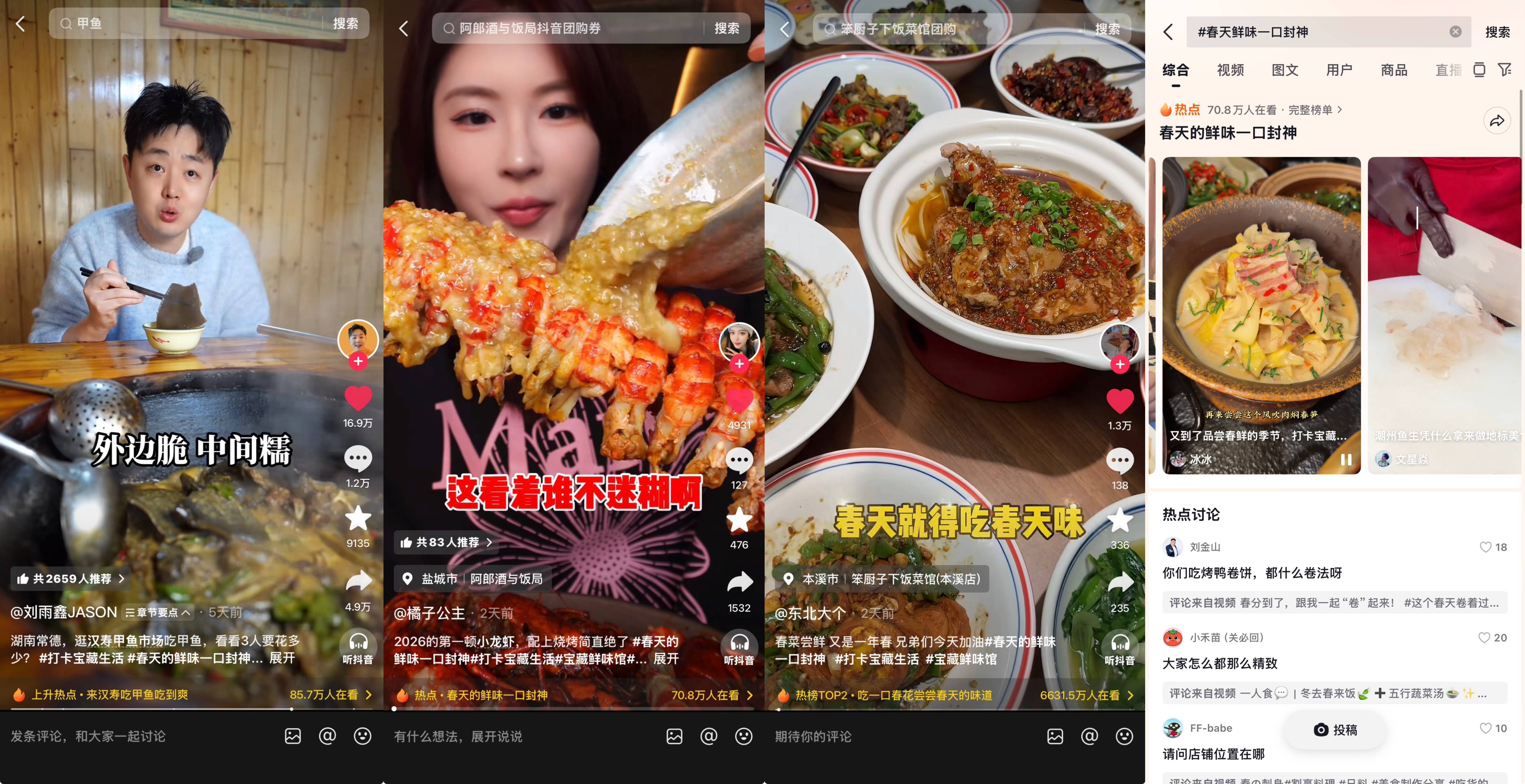Image resolution: width=1525 pixels, height=784 pixels.
Task: Share the 春天的鲜味一口封神 hot topic
Action: (x=1497, y=121)
